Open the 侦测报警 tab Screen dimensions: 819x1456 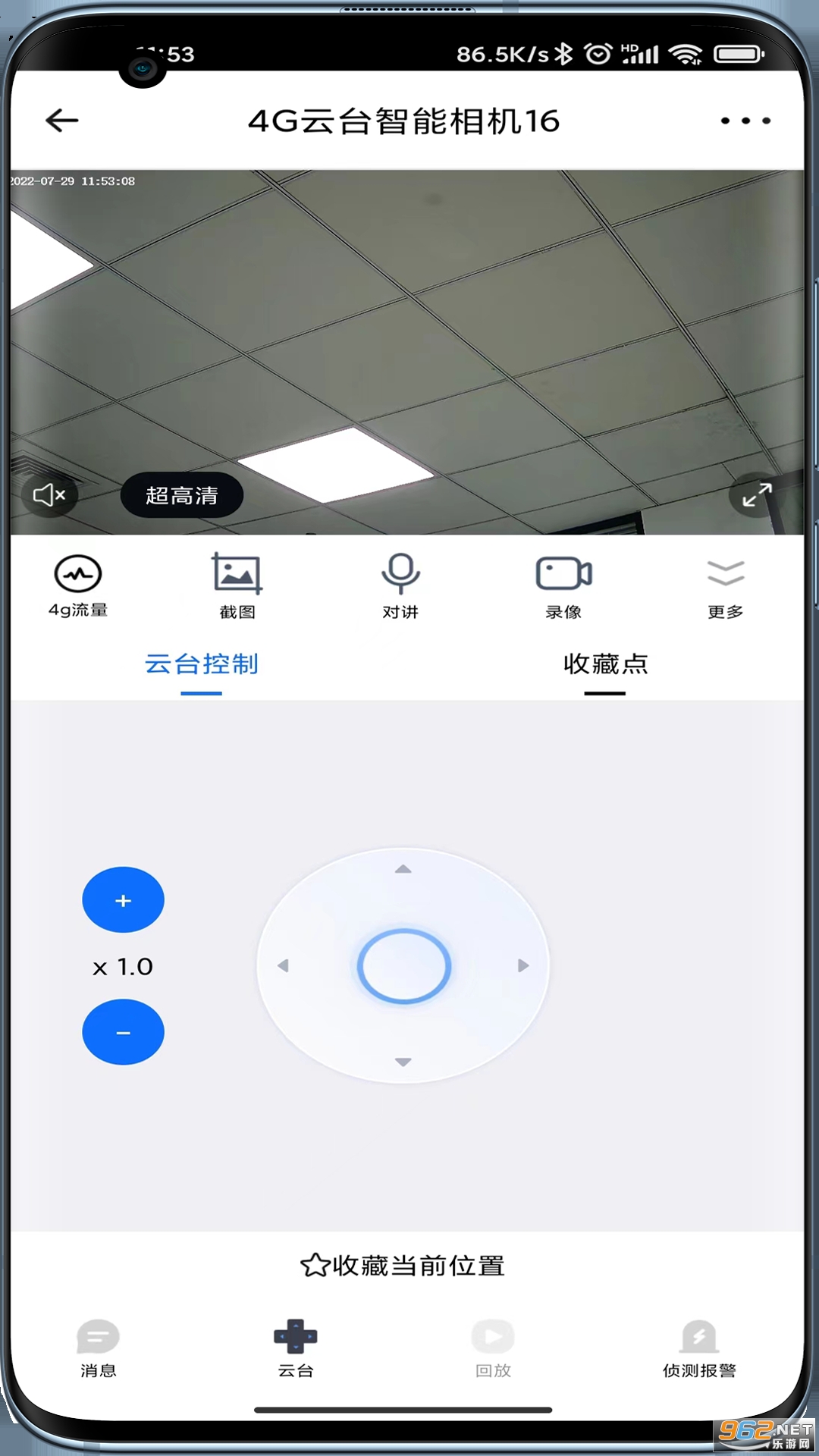(699, 1348)
